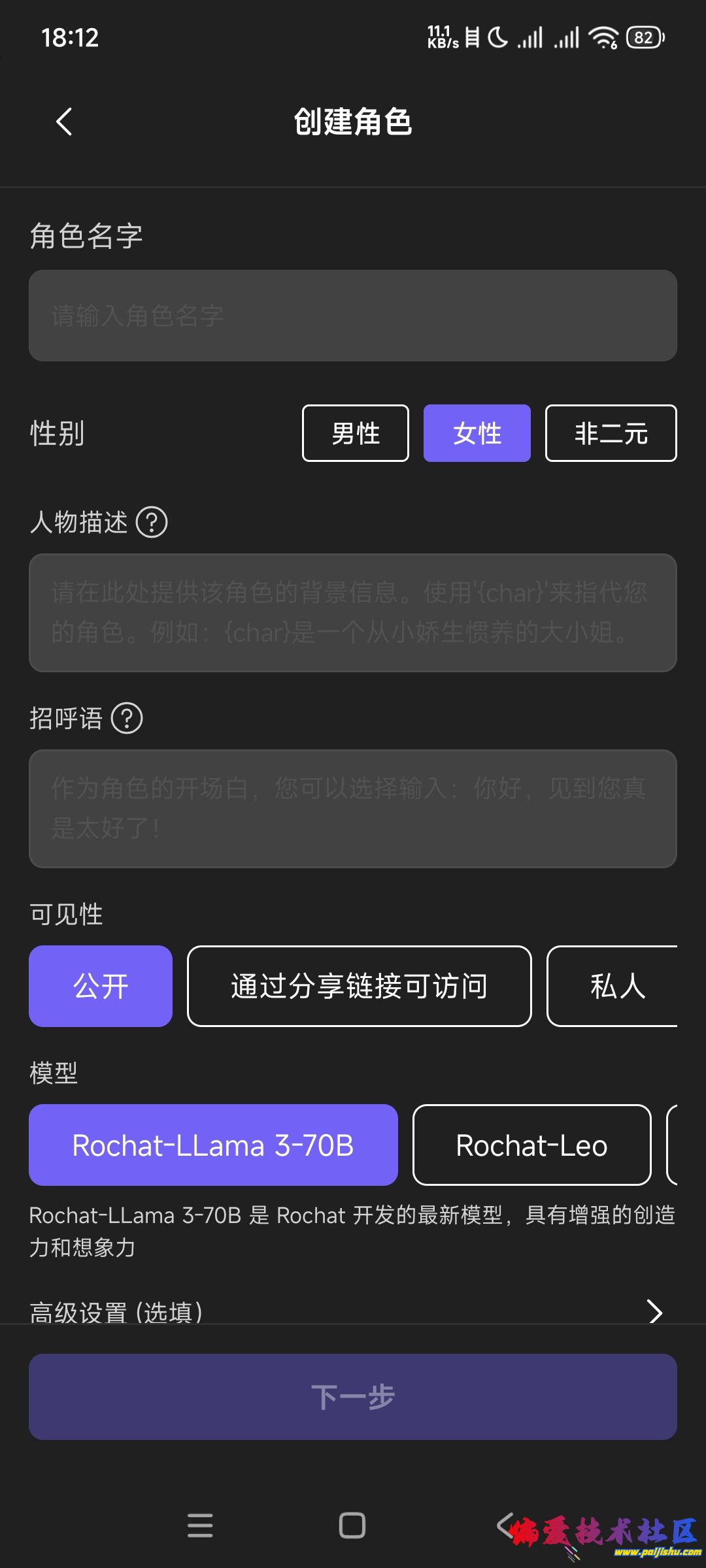Screen dimensions: 706x1568
Task: Focus the 招呼语 greeting text area
Action: click(x=352, y=809)
